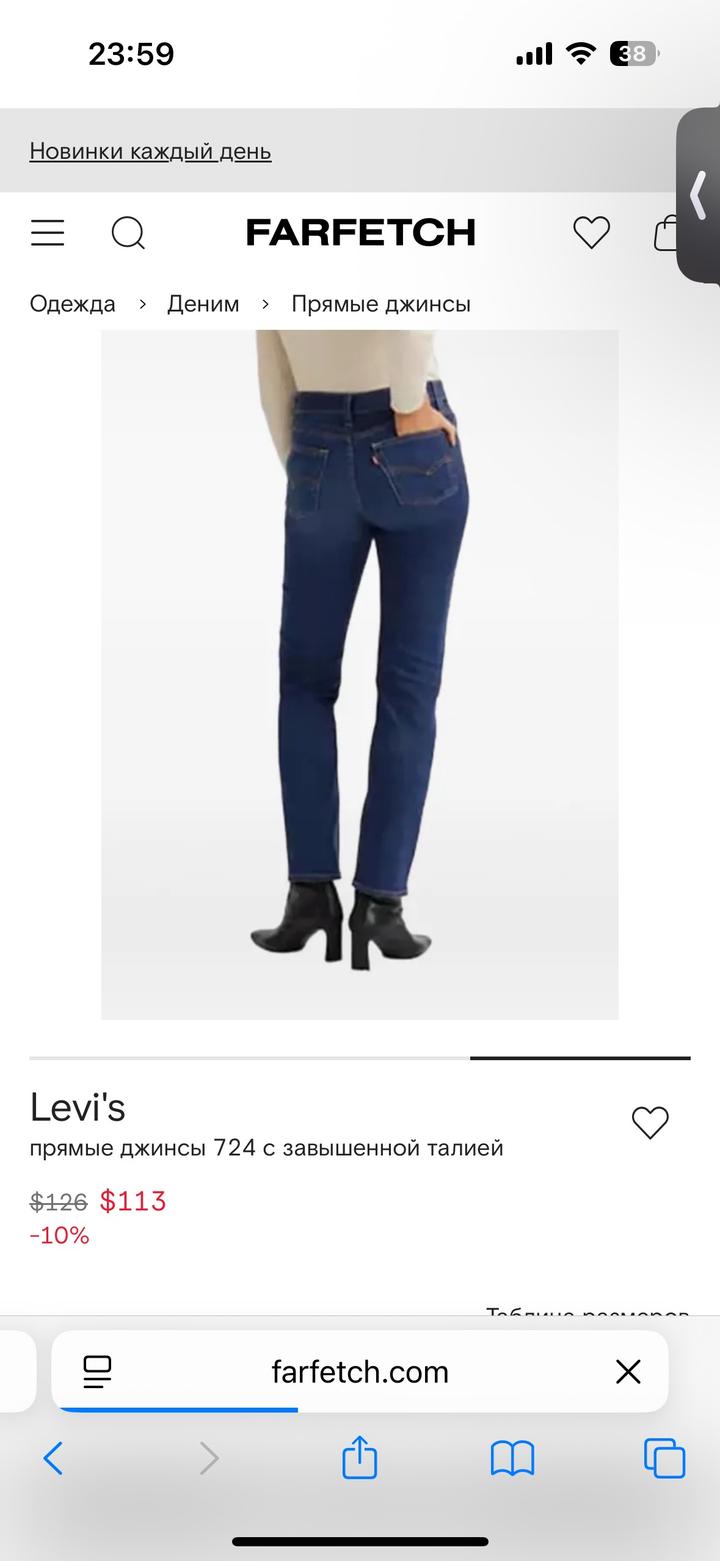720x1561 pixels.
Task: Expand the side panel handle
Action: pyautogui.click(x=699, y=195)
